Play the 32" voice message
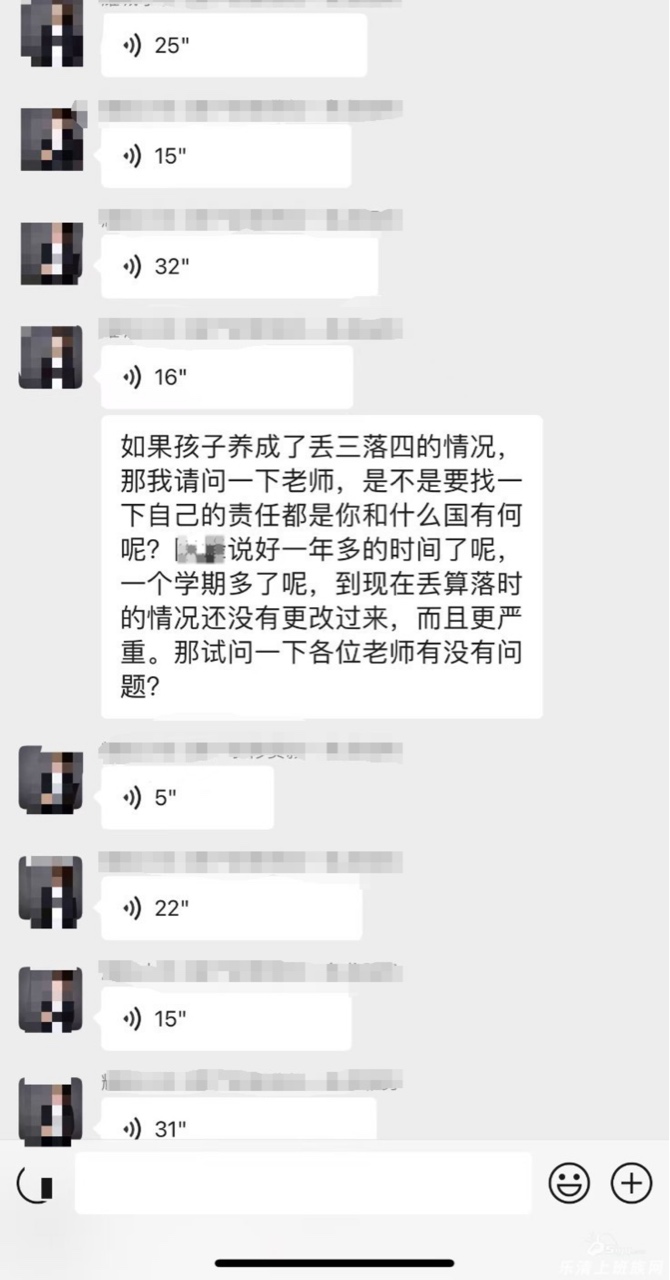 (x=240, y=267)
